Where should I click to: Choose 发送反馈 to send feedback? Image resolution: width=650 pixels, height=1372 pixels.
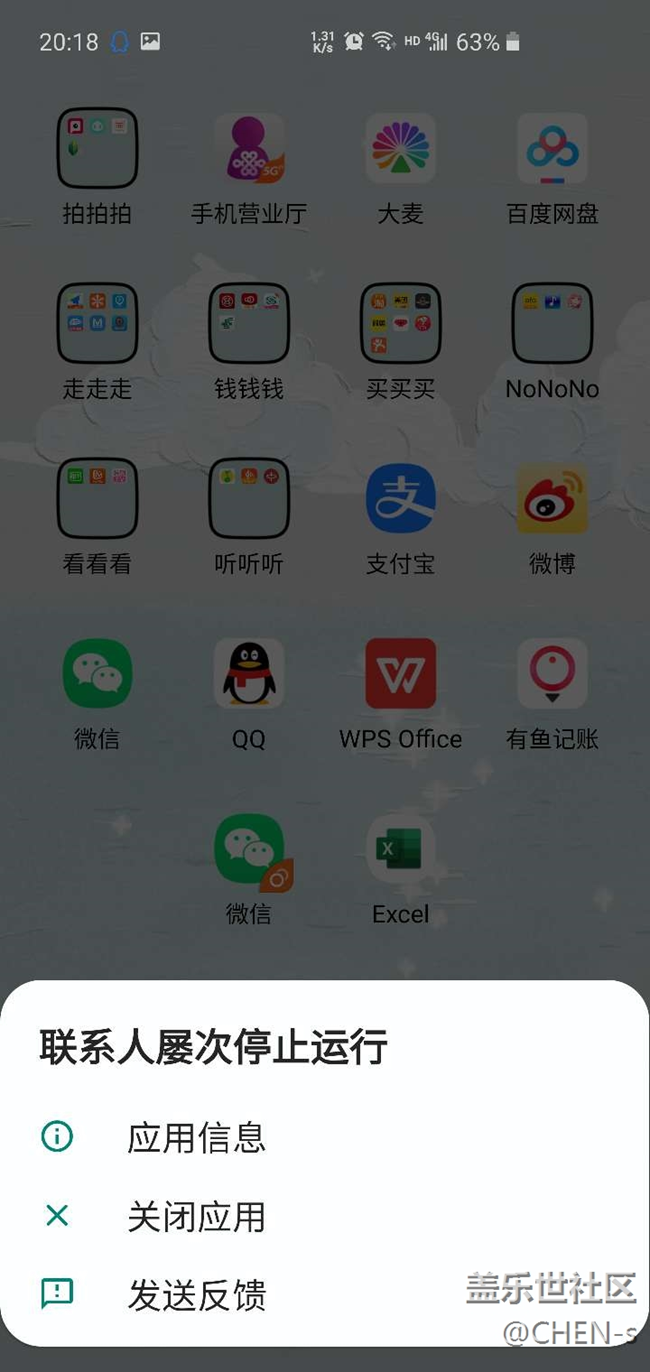(196, 1295)
